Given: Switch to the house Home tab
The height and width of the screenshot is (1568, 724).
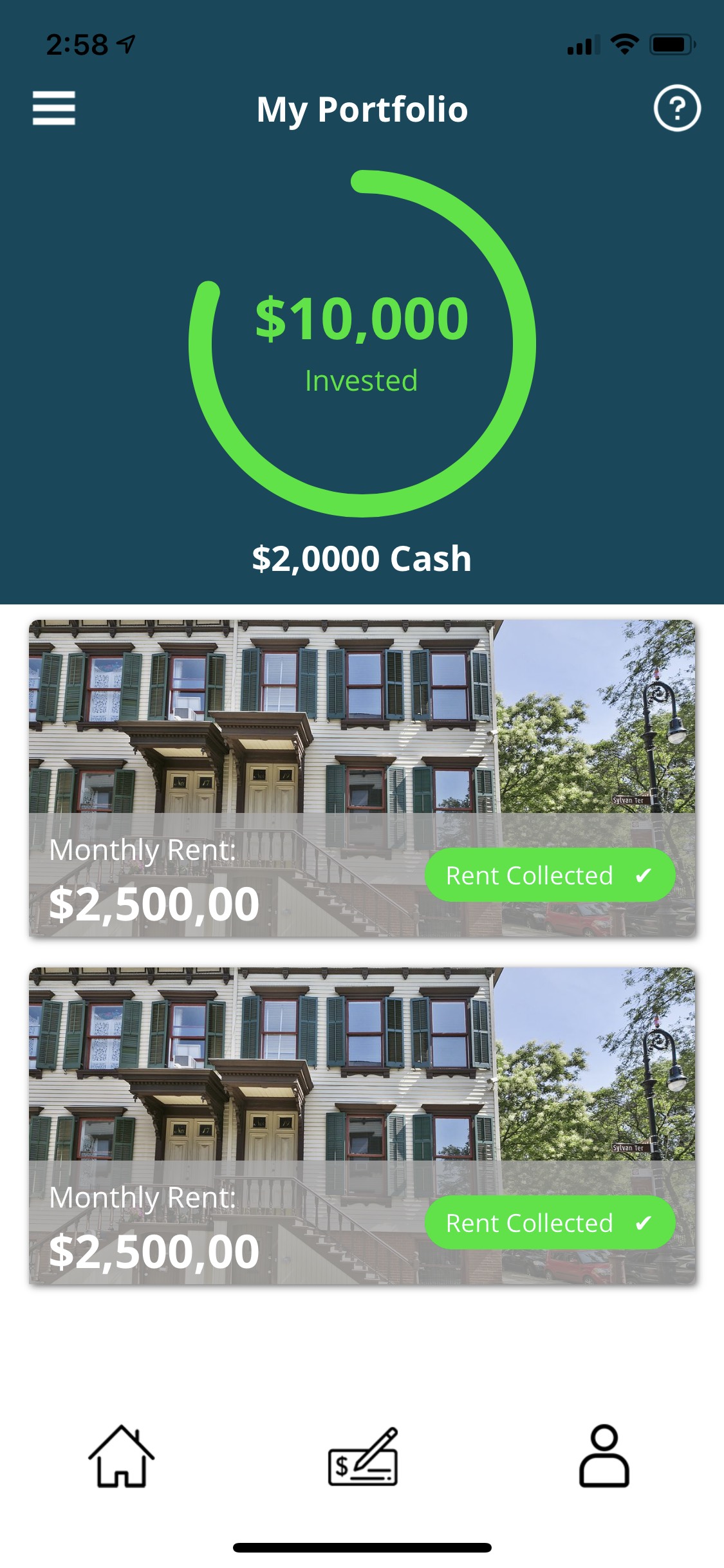Looking at the screenshot, I should [121, 1456].
